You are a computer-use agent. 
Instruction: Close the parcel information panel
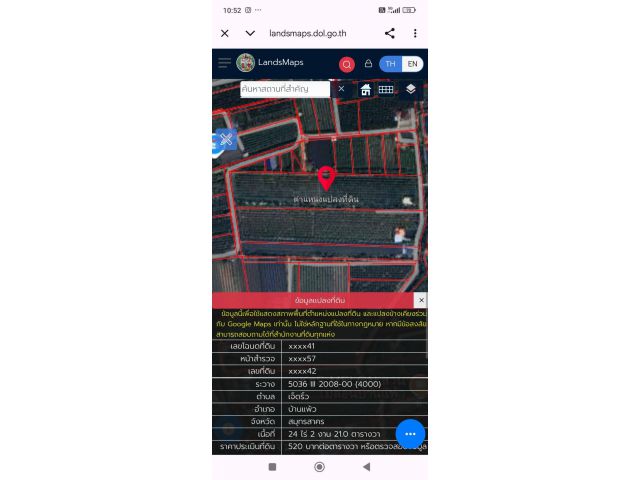(421, 300)
